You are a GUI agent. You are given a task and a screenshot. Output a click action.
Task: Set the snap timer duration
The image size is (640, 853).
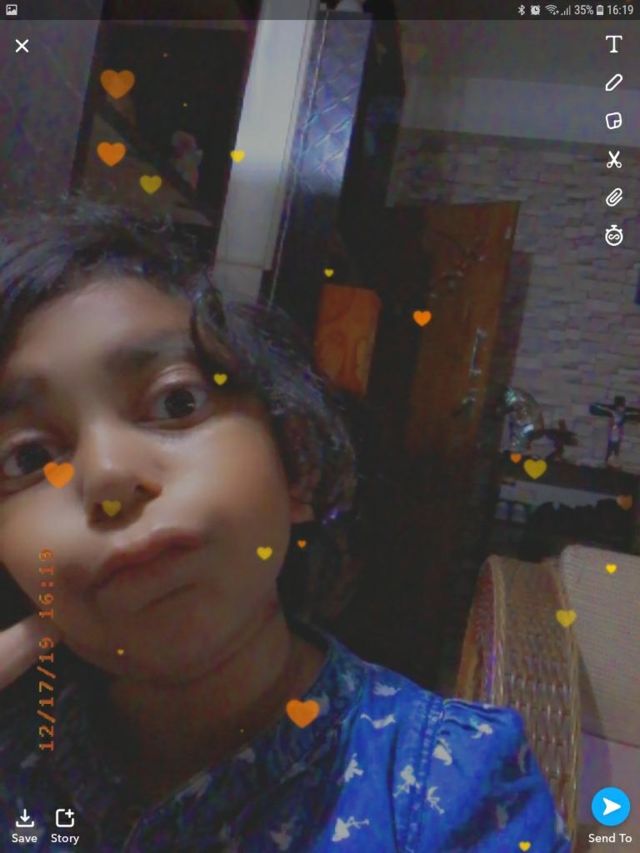tap(614, 236)
